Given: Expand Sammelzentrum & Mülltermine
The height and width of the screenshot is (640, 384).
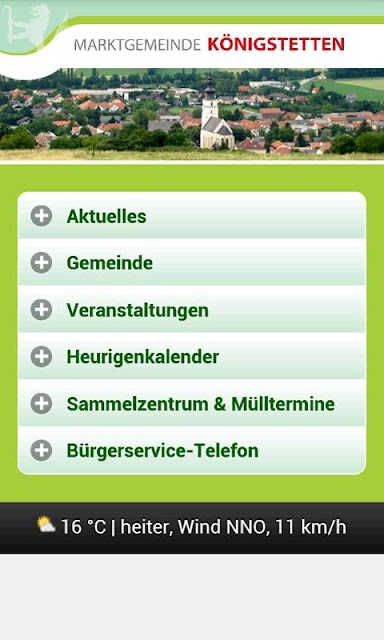Looking at the screenshot, I should point(191,403).
